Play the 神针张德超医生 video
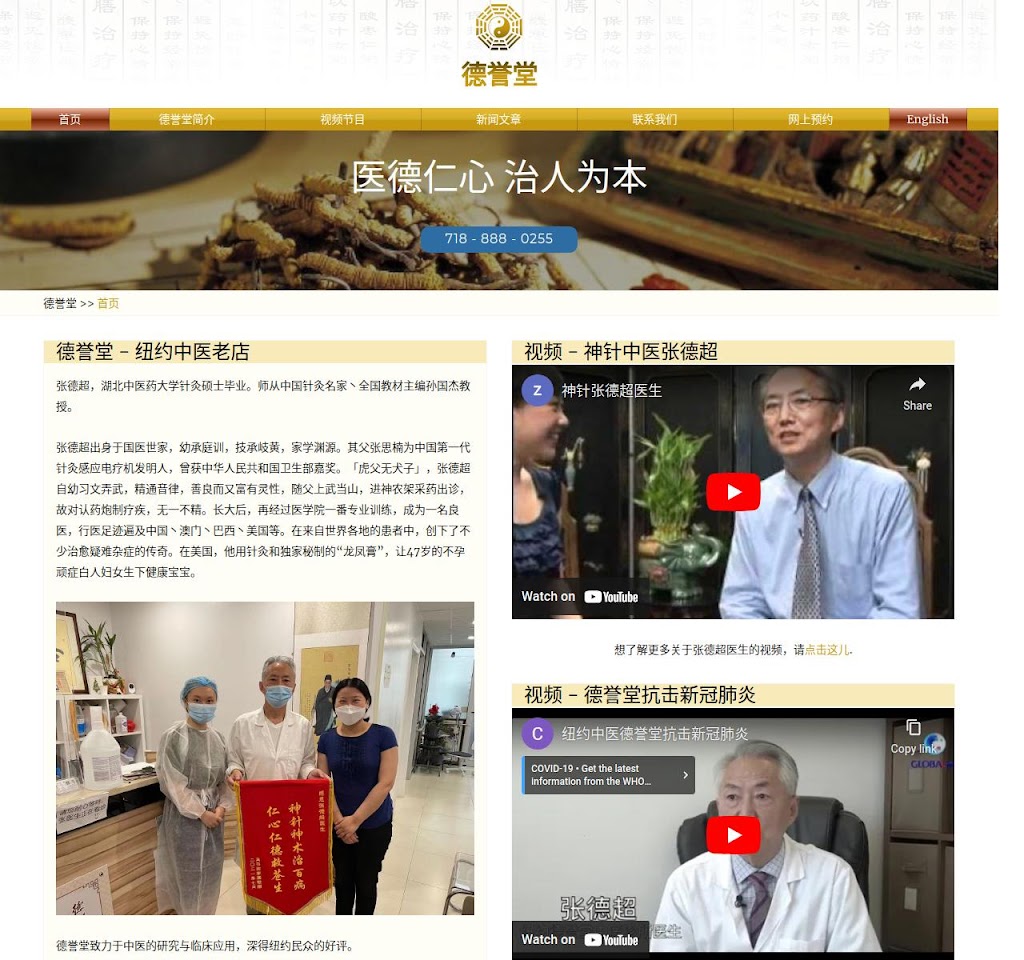 (733, 492)
